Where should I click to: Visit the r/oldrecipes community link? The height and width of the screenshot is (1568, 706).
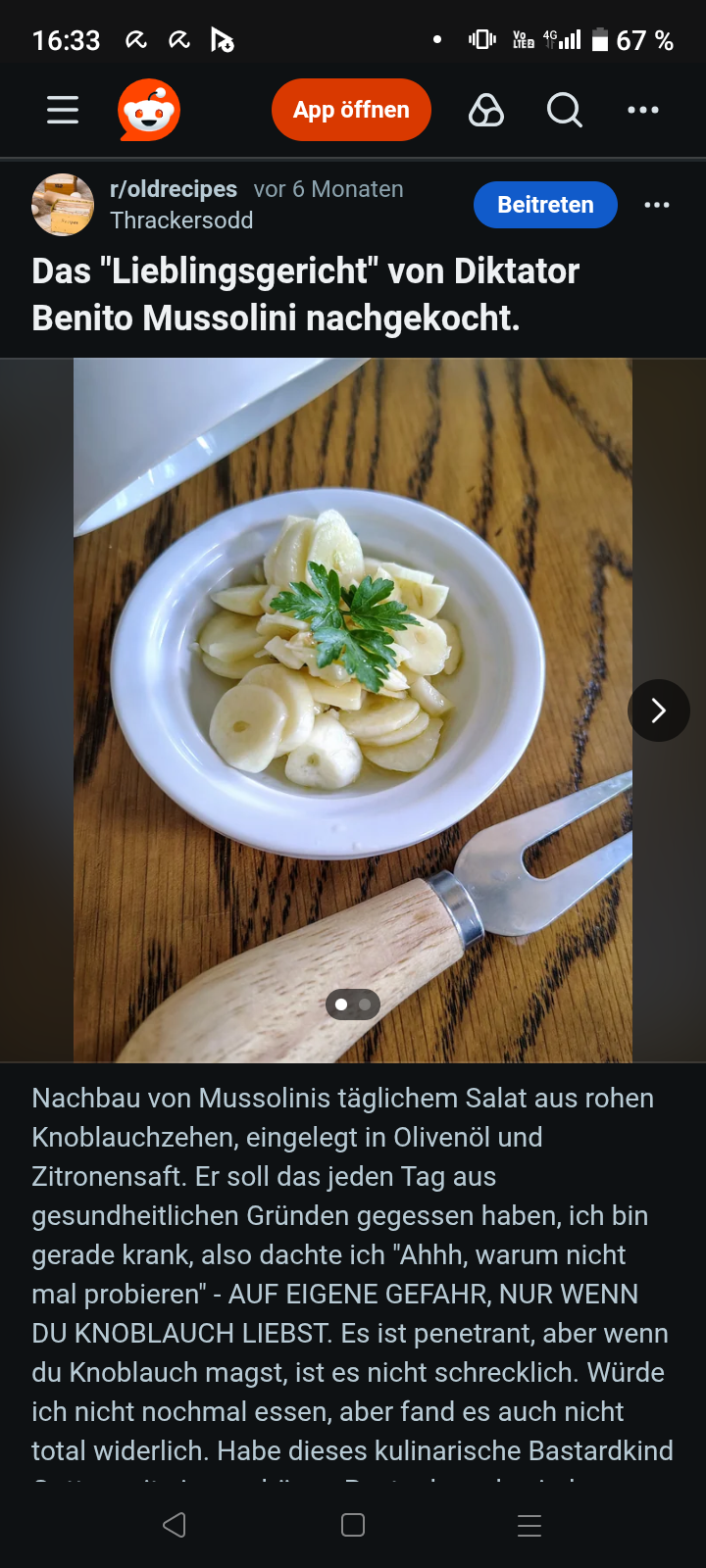click(174, 189)
